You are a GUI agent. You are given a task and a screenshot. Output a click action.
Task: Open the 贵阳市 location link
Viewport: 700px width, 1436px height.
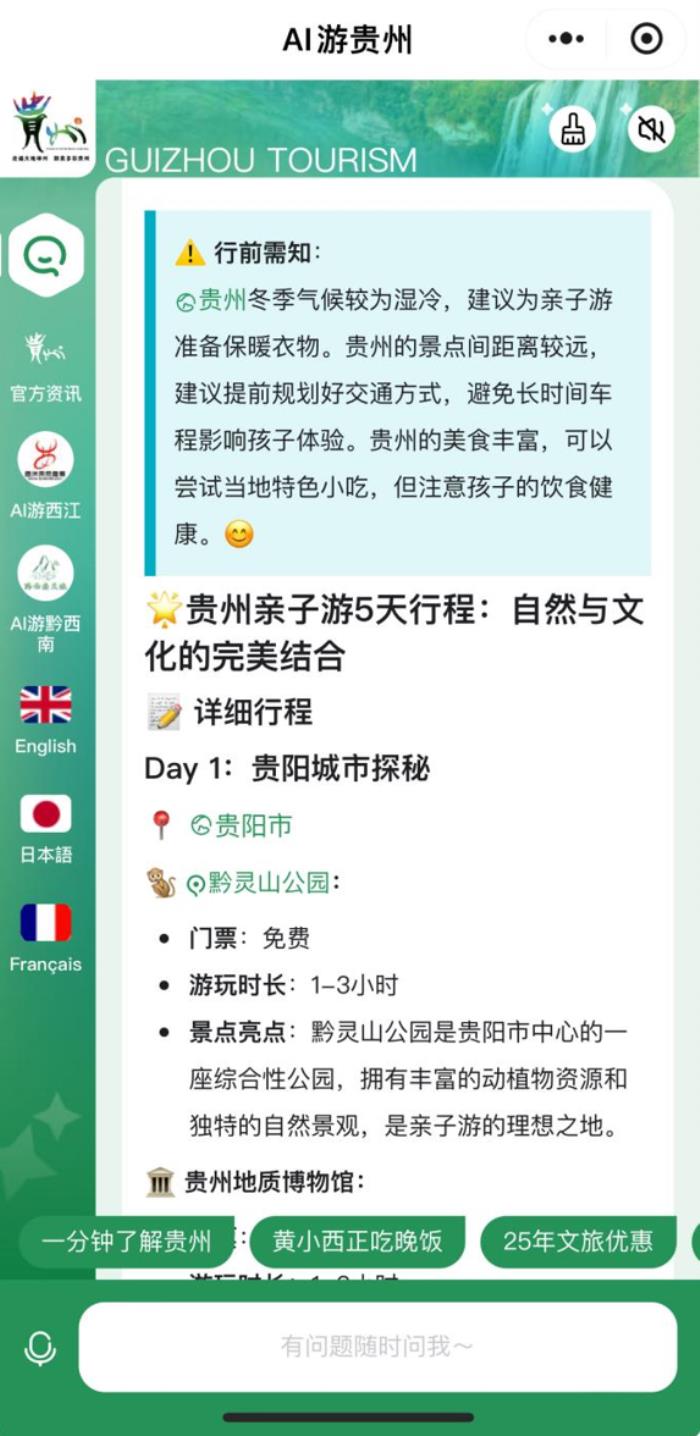pyautogui.click(x=243, y=826)
